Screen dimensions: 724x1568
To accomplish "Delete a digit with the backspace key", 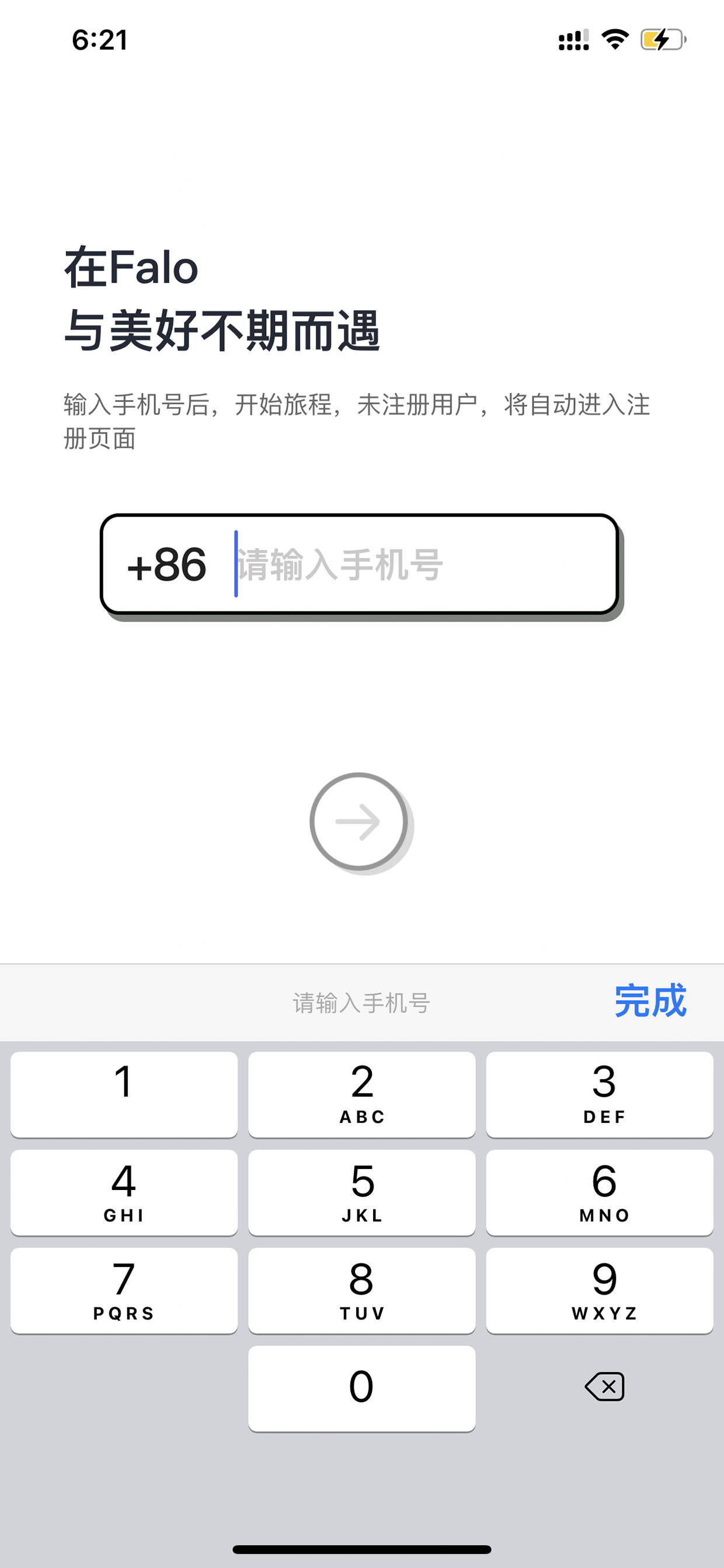I will (x=604, y=1387).
